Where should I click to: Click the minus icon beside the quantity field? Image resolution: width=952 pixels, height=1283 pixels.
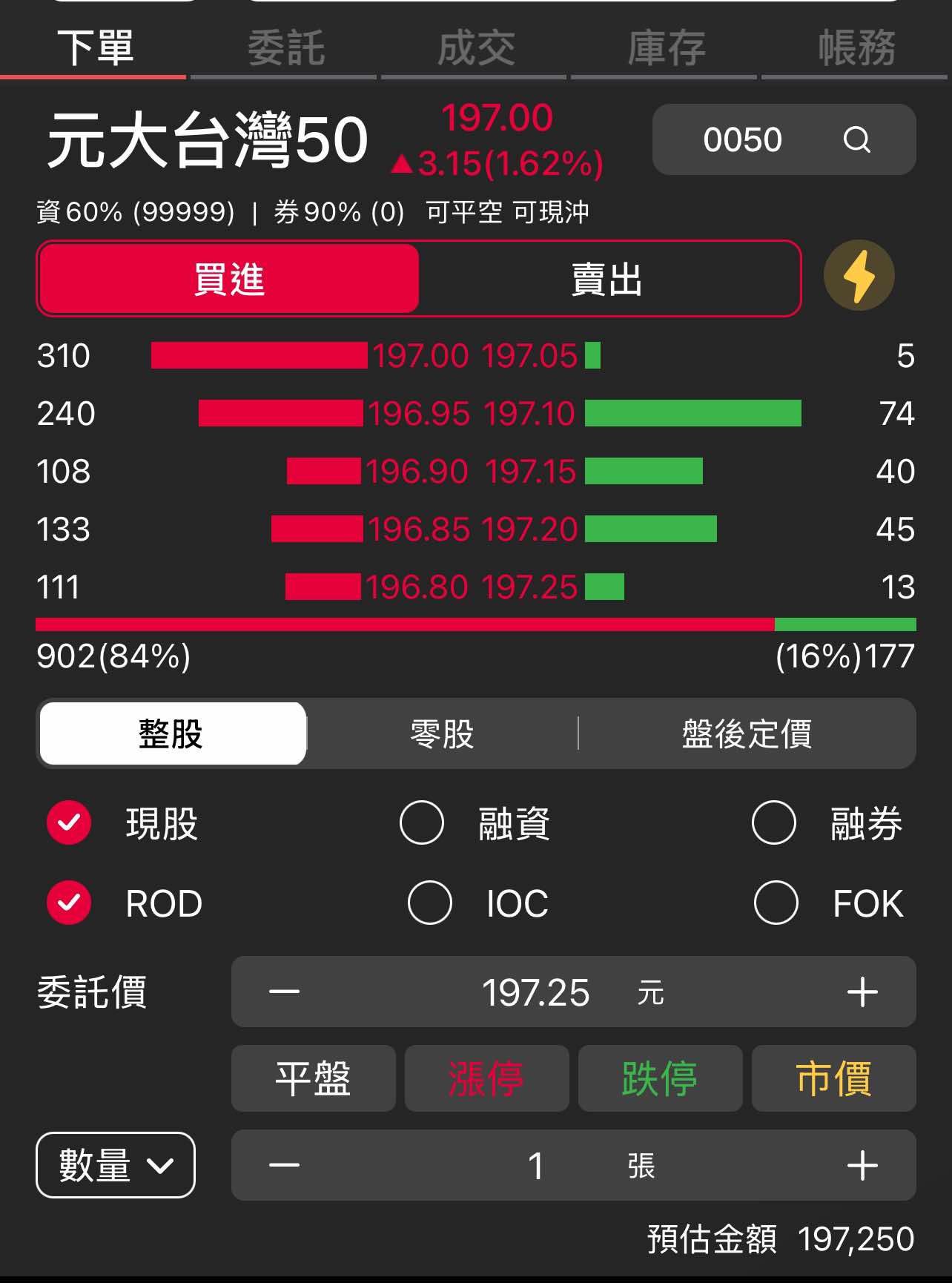click(x=282, y=1165)
